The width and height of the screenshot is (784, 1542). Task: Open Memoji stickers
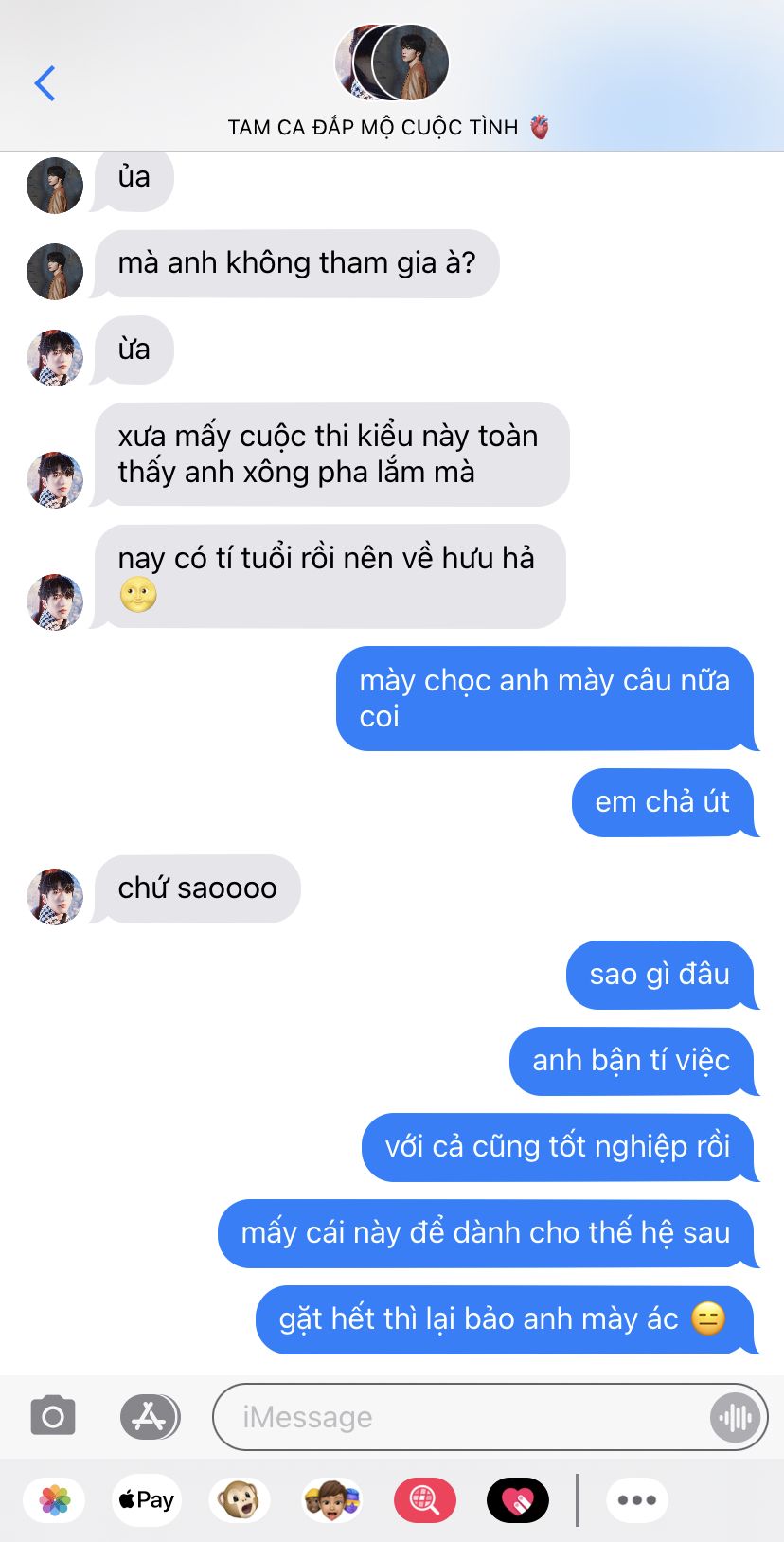331,1500
